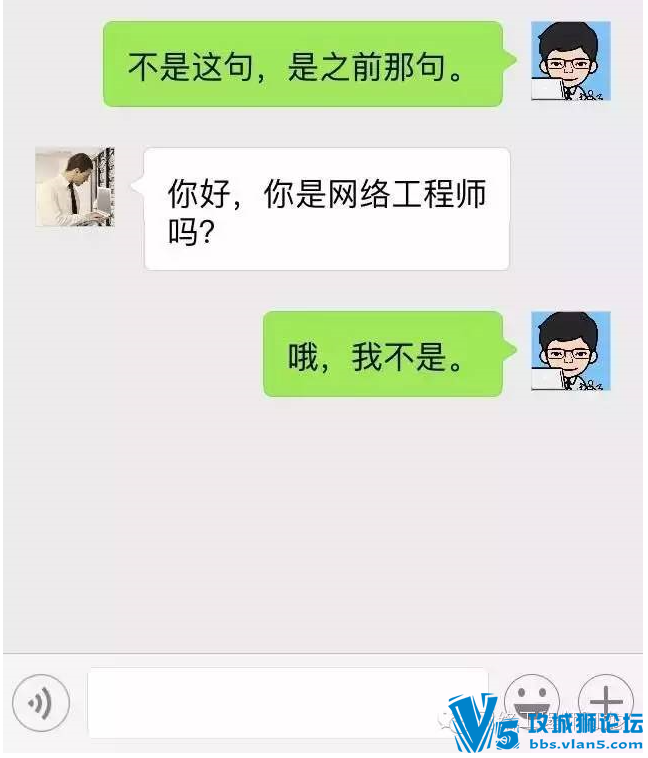648x758 pixels.
Task: Open the plus attachments menu
Action: pos(606,697)
